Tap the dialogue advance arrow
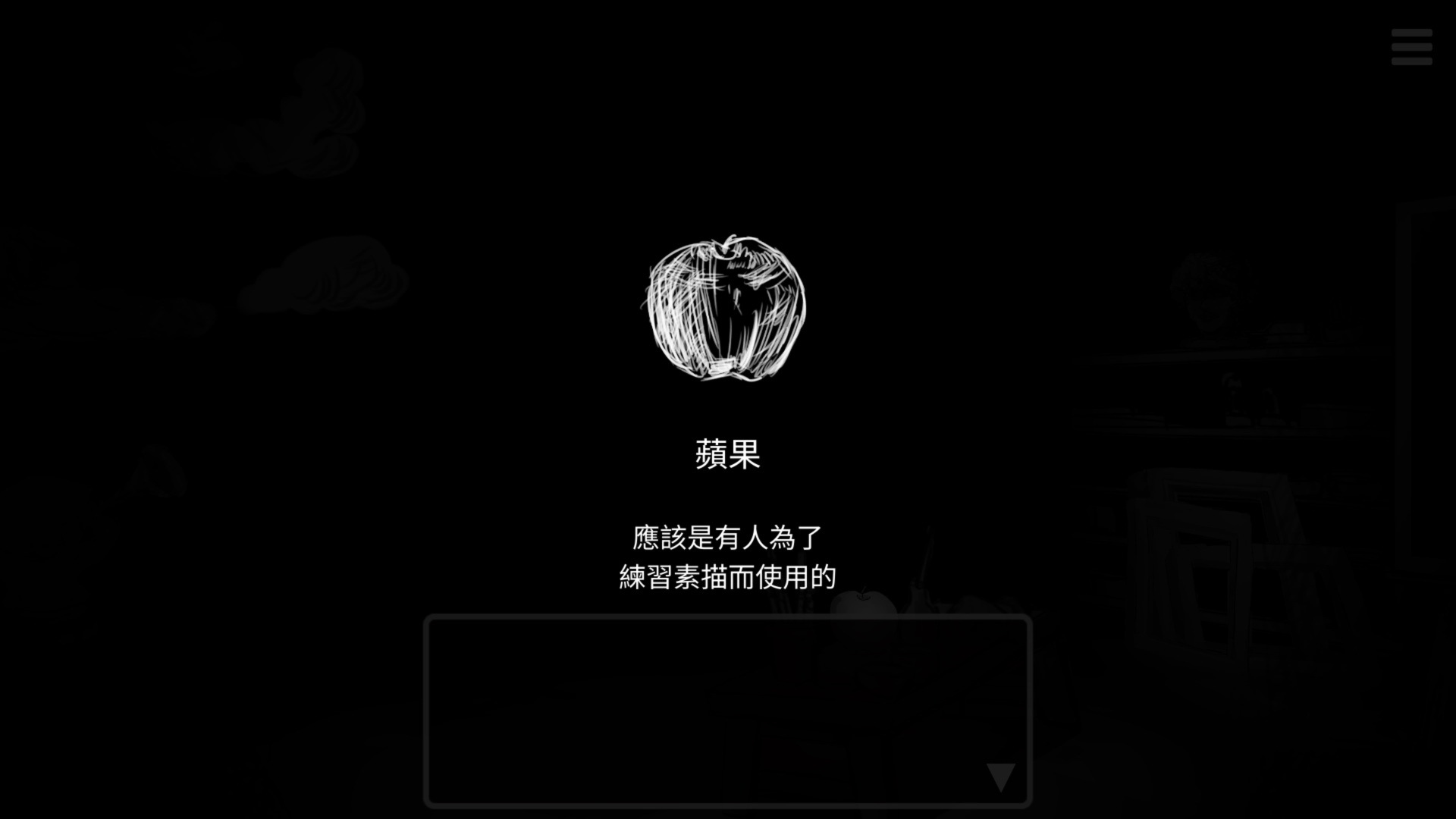The width and height of the screenshot is (1456, 819). (1000, 777)
